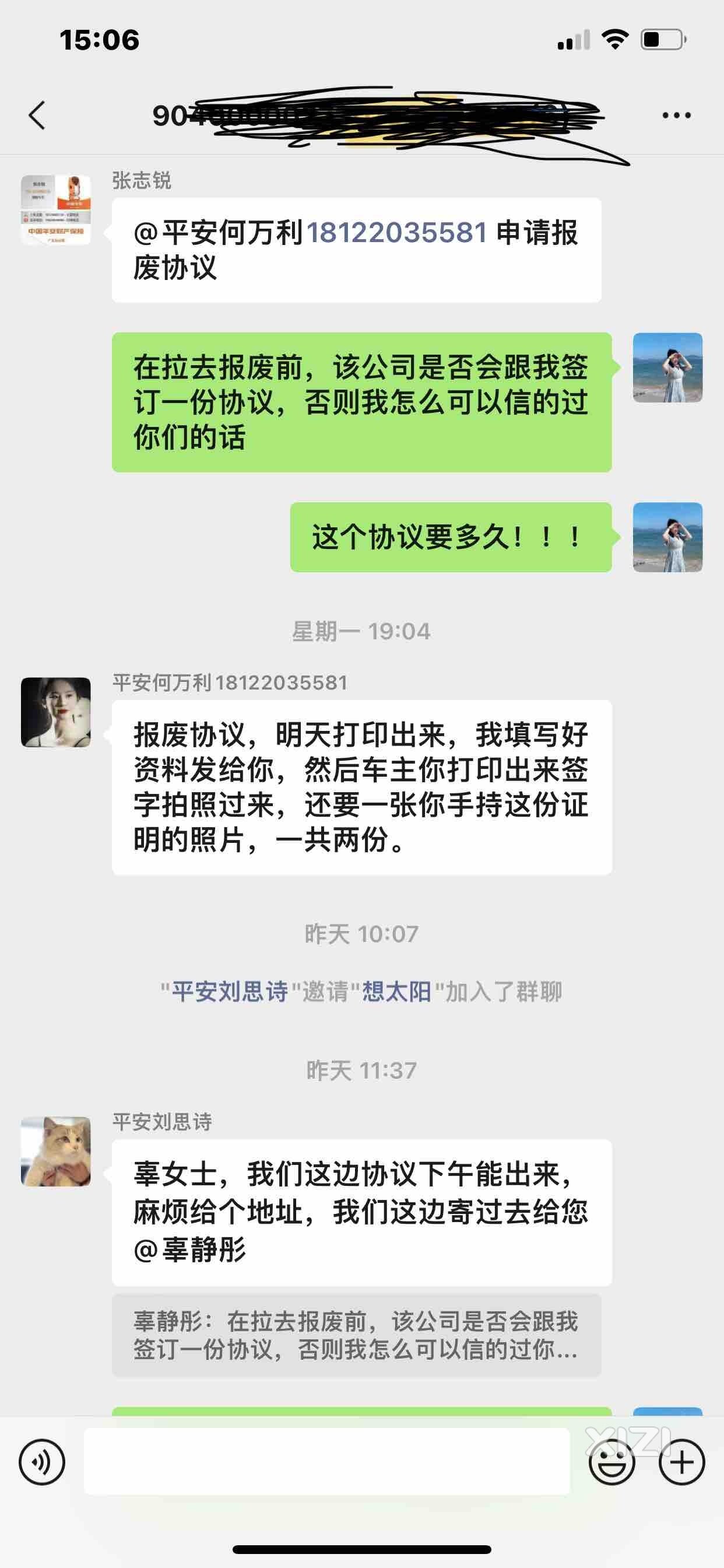Open avatar of 平安何万利18122035581

[x=56, y=712]
